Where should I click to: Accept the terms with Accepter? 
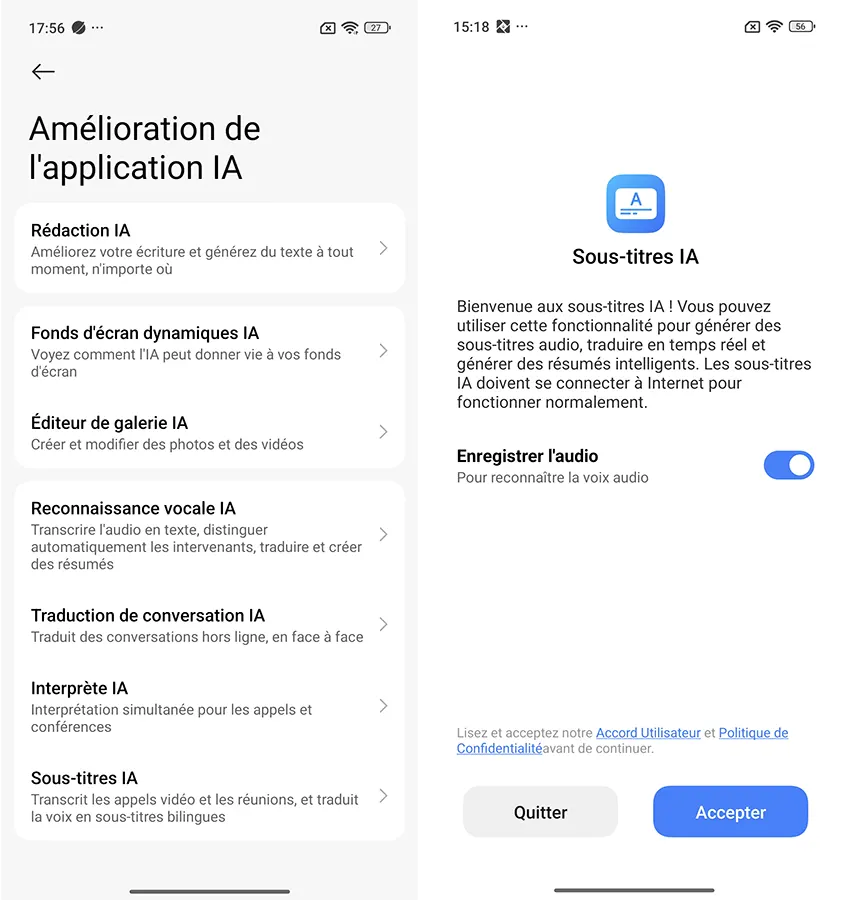coord(730,812)
